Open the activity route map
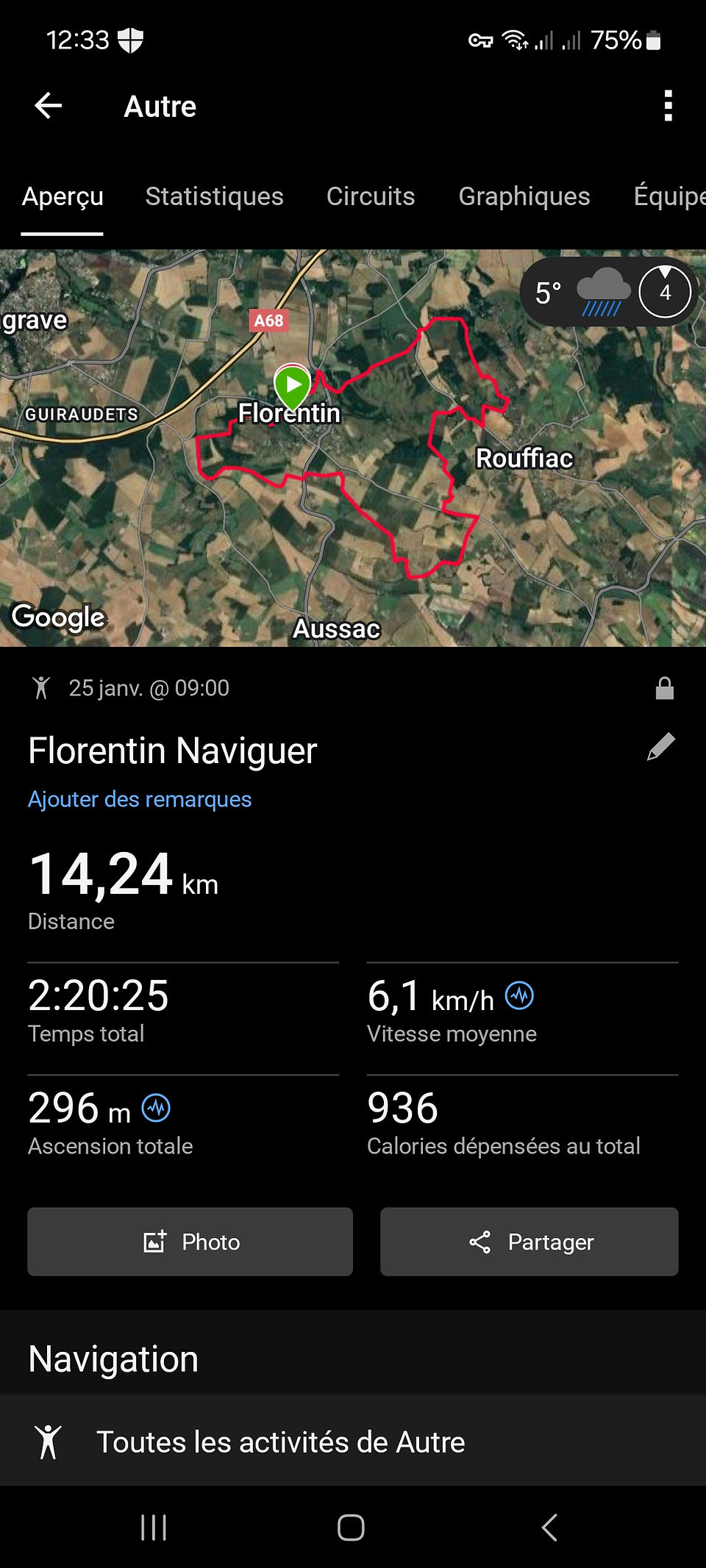Screen dimensions: 706x1568 click(x=353, y=448)
